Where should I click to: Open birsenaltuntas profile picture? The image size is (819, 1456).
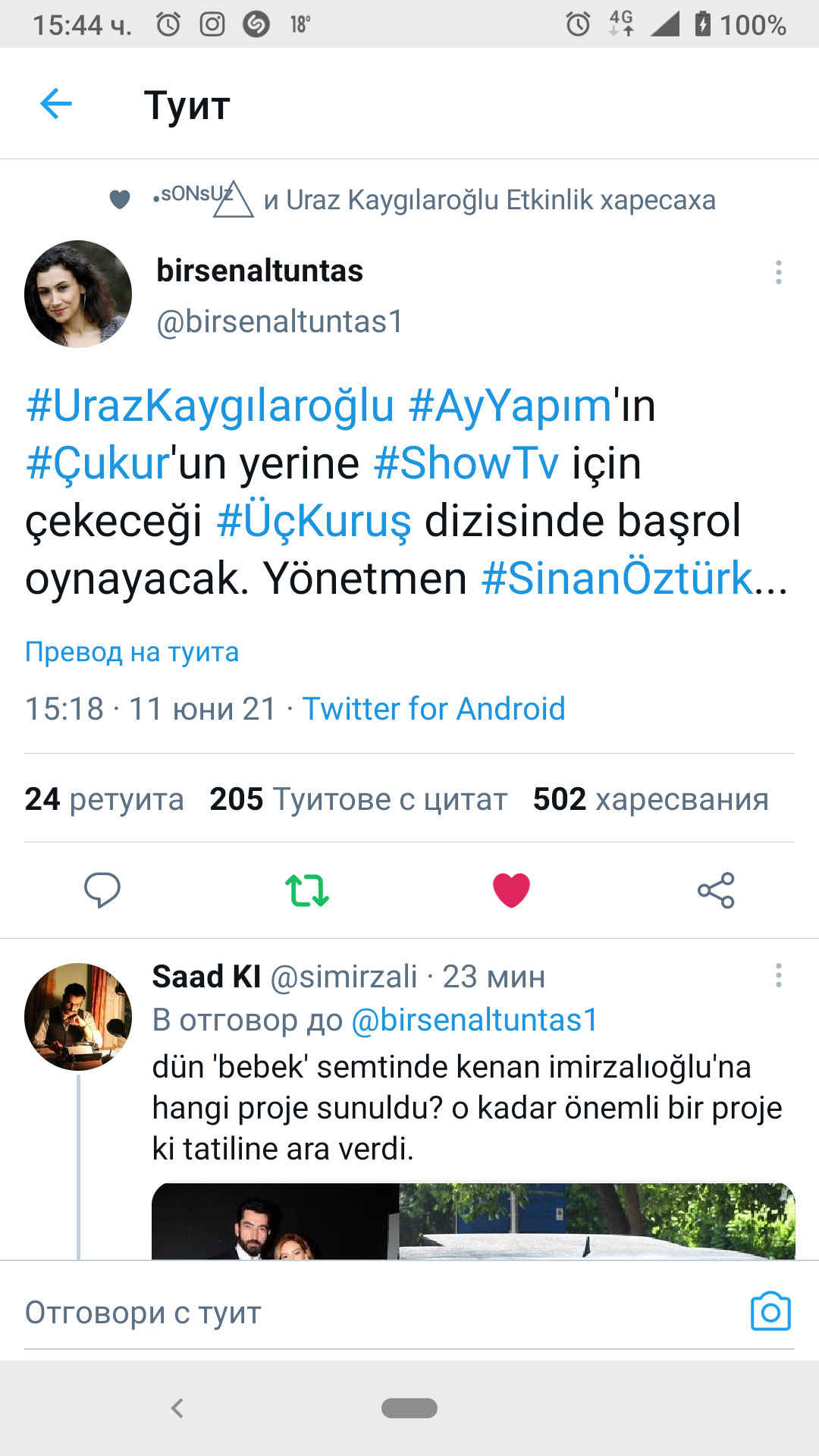pyautogui.click(x=78, y=294)
